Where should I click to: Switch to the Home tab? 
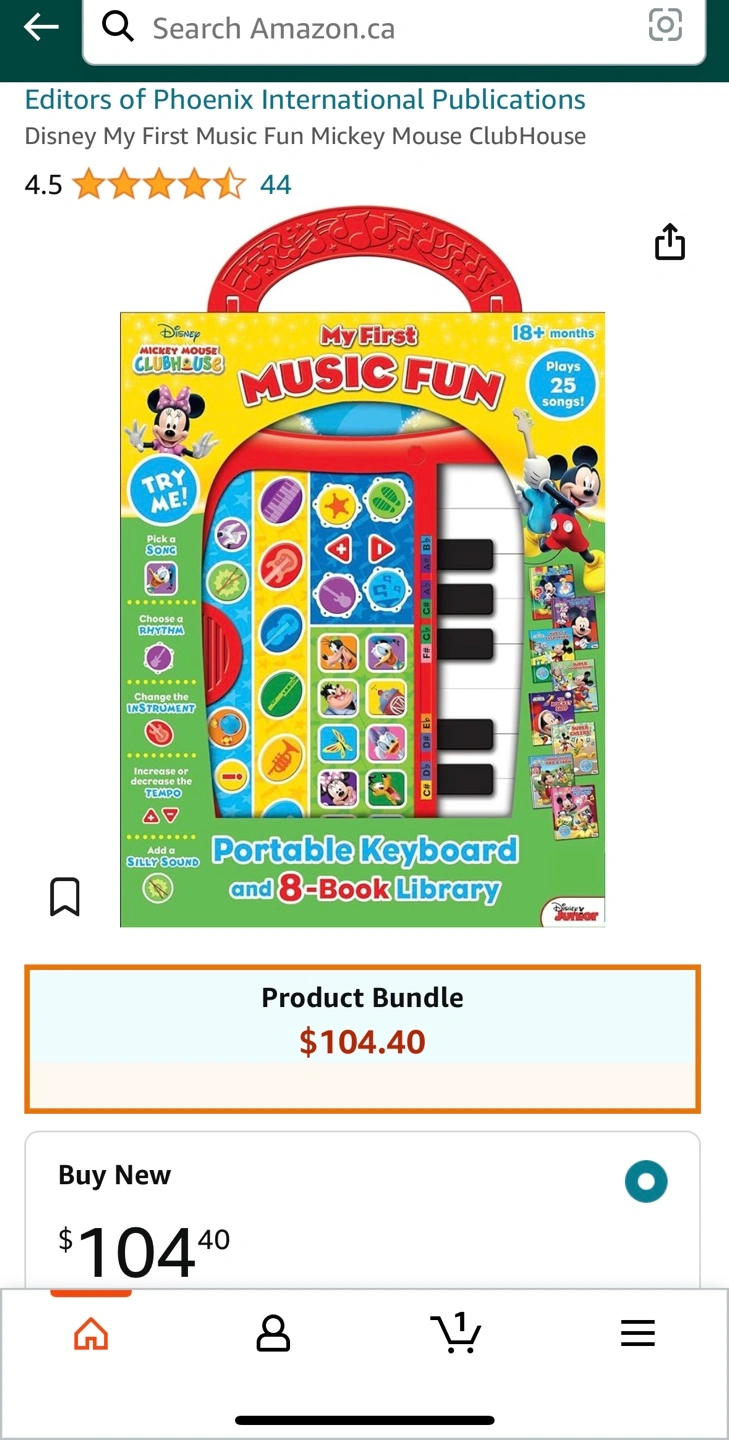click(91, 1333)
